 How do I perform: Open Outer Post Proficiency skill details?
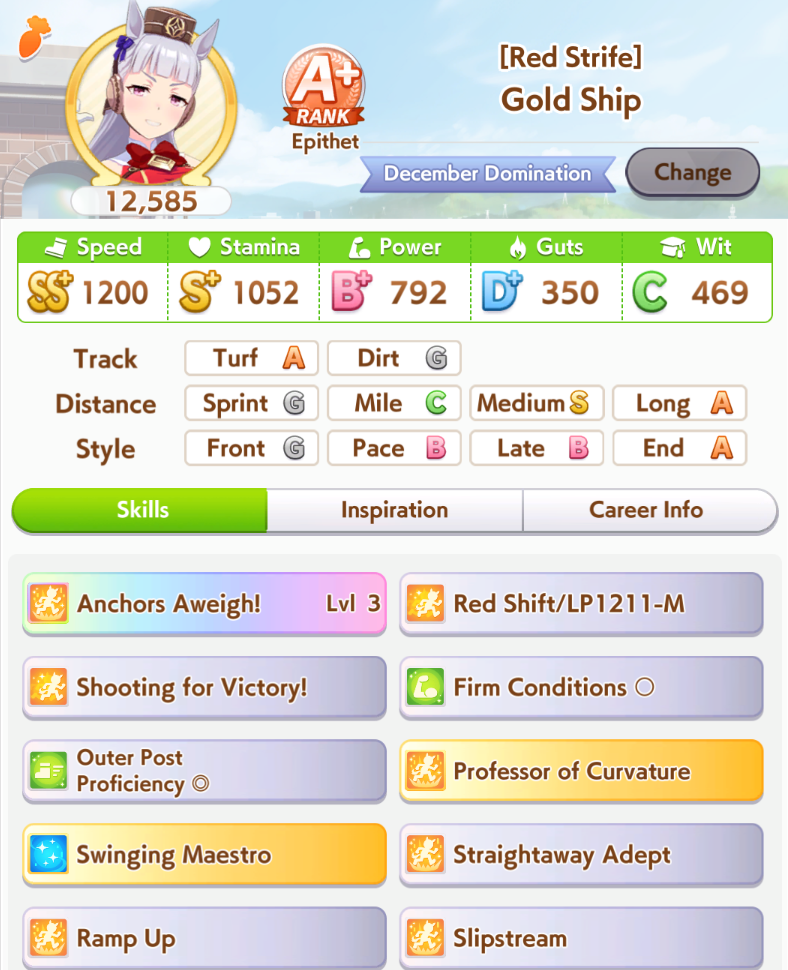[204, 771]
